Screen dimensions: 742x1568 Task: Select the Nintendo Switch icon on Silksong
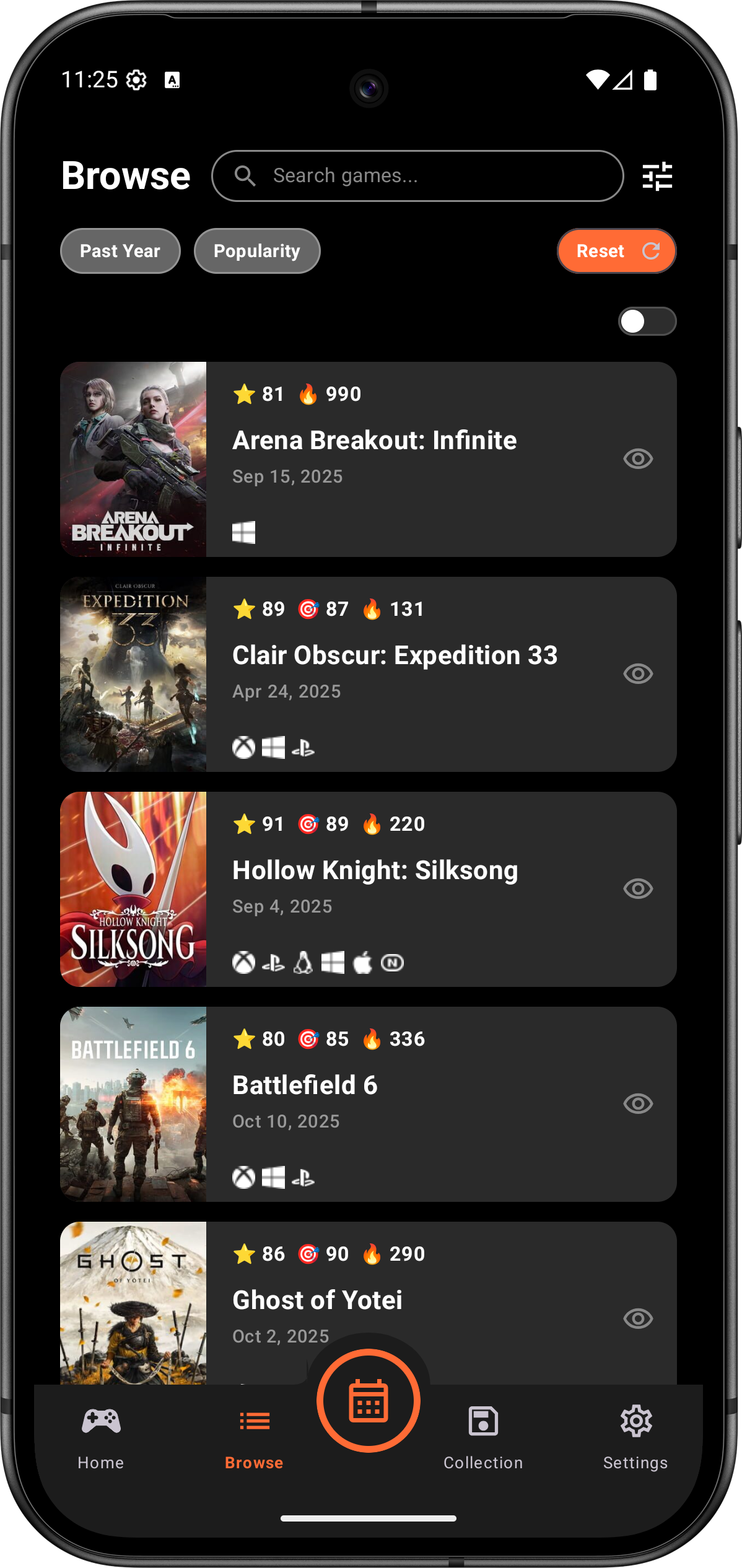pos(393,963)
